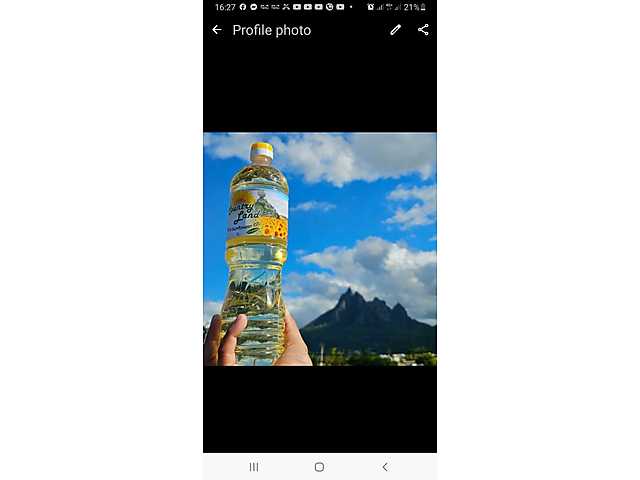Tap the system back button
The width and height of the screenshot is (640, 480).
385,467
